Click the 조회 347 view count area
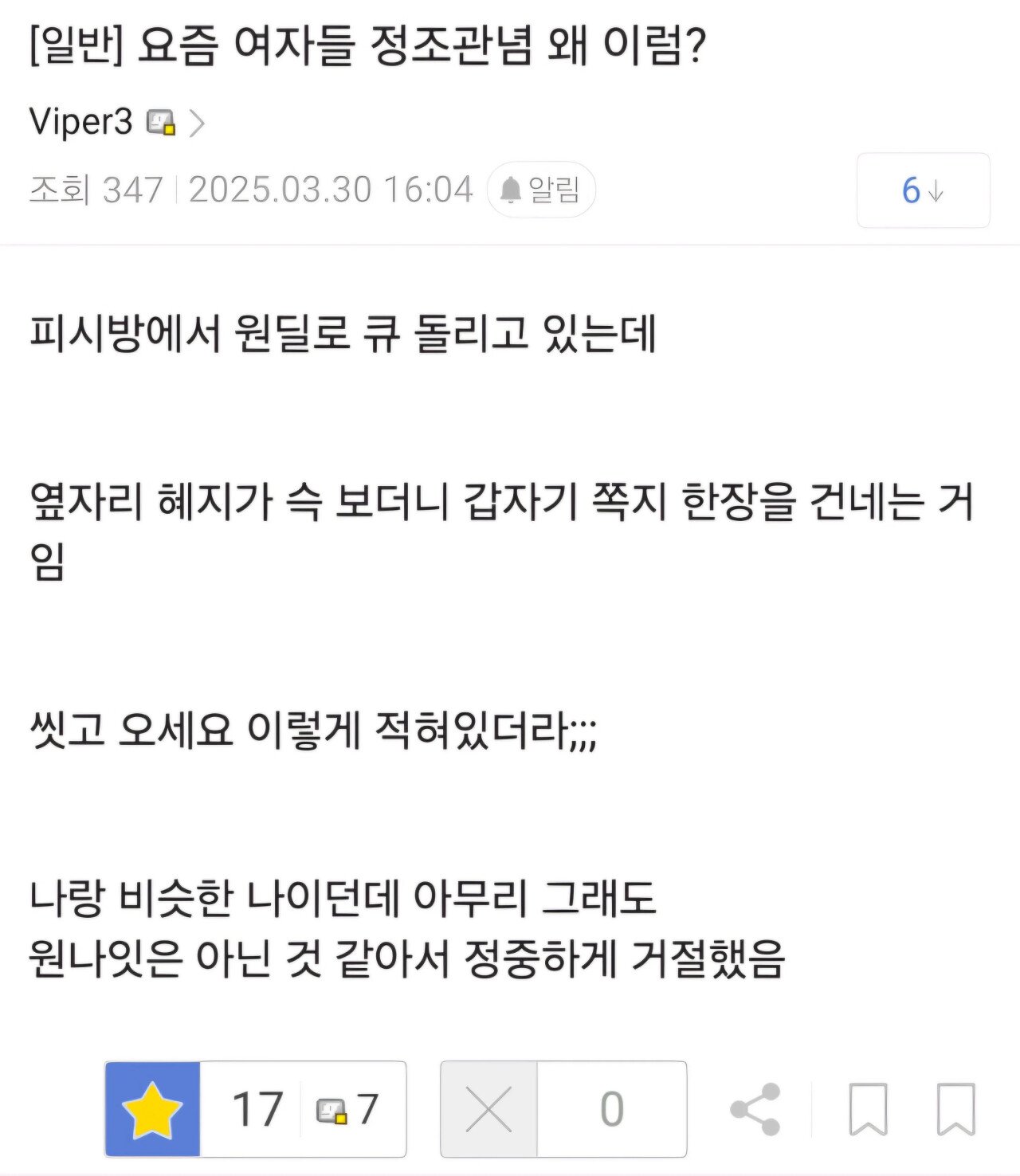Viewport: 1020px width, 1176px height. point(96,189)
